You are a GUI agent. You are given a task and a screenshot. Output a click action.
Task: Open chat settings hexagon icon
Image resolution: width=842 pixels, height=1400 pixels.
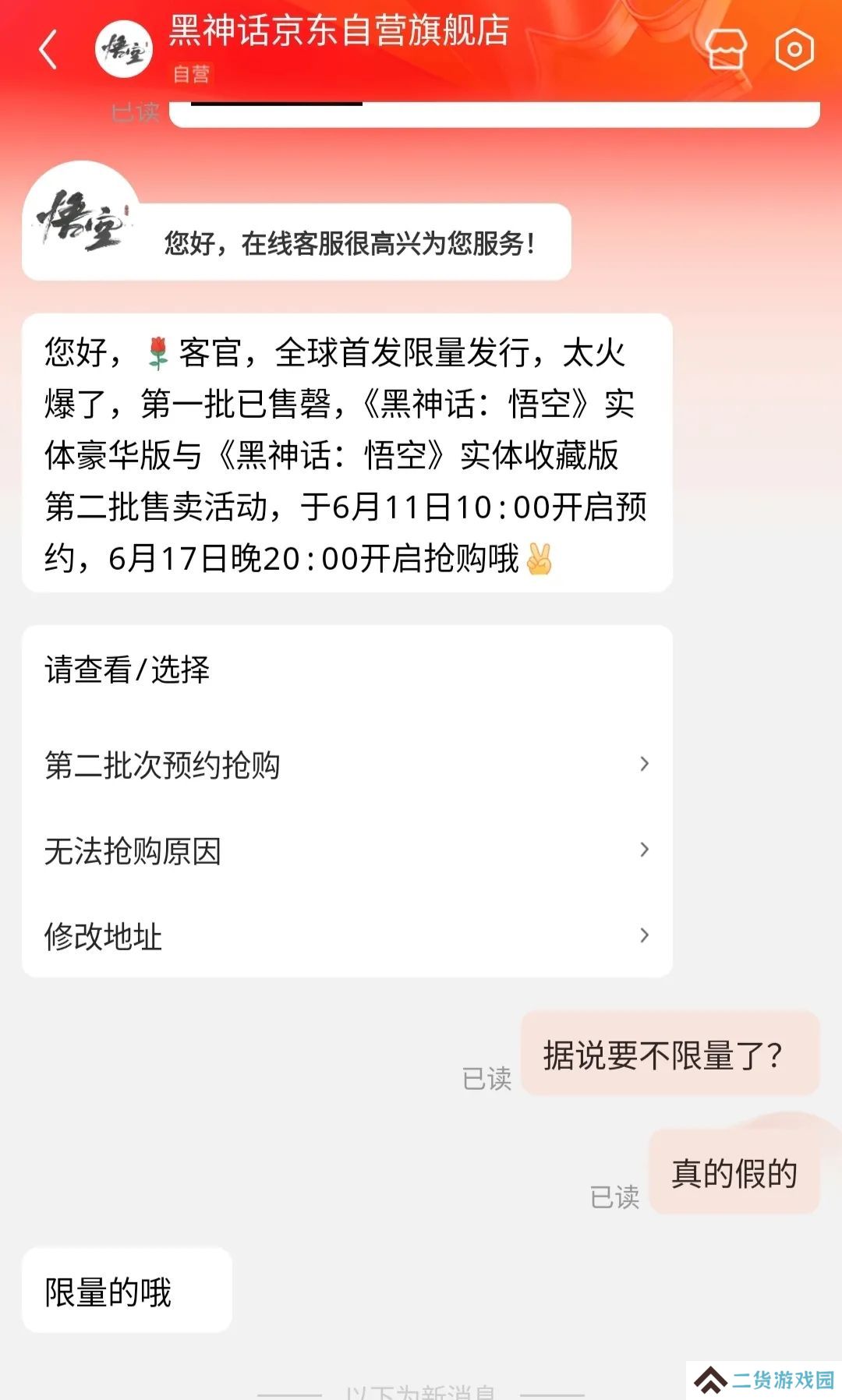pyautogui.click(x=794, y=50)
